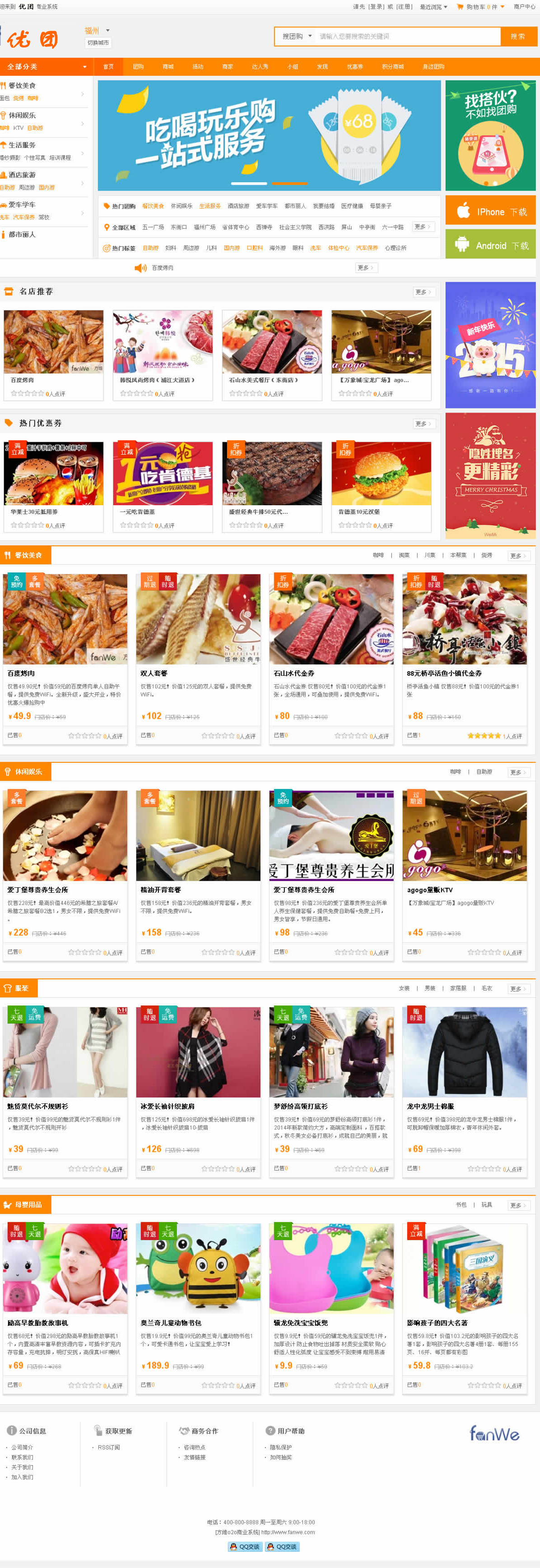Open the 购物车 shopping cart dropdown

pos(481,7)
